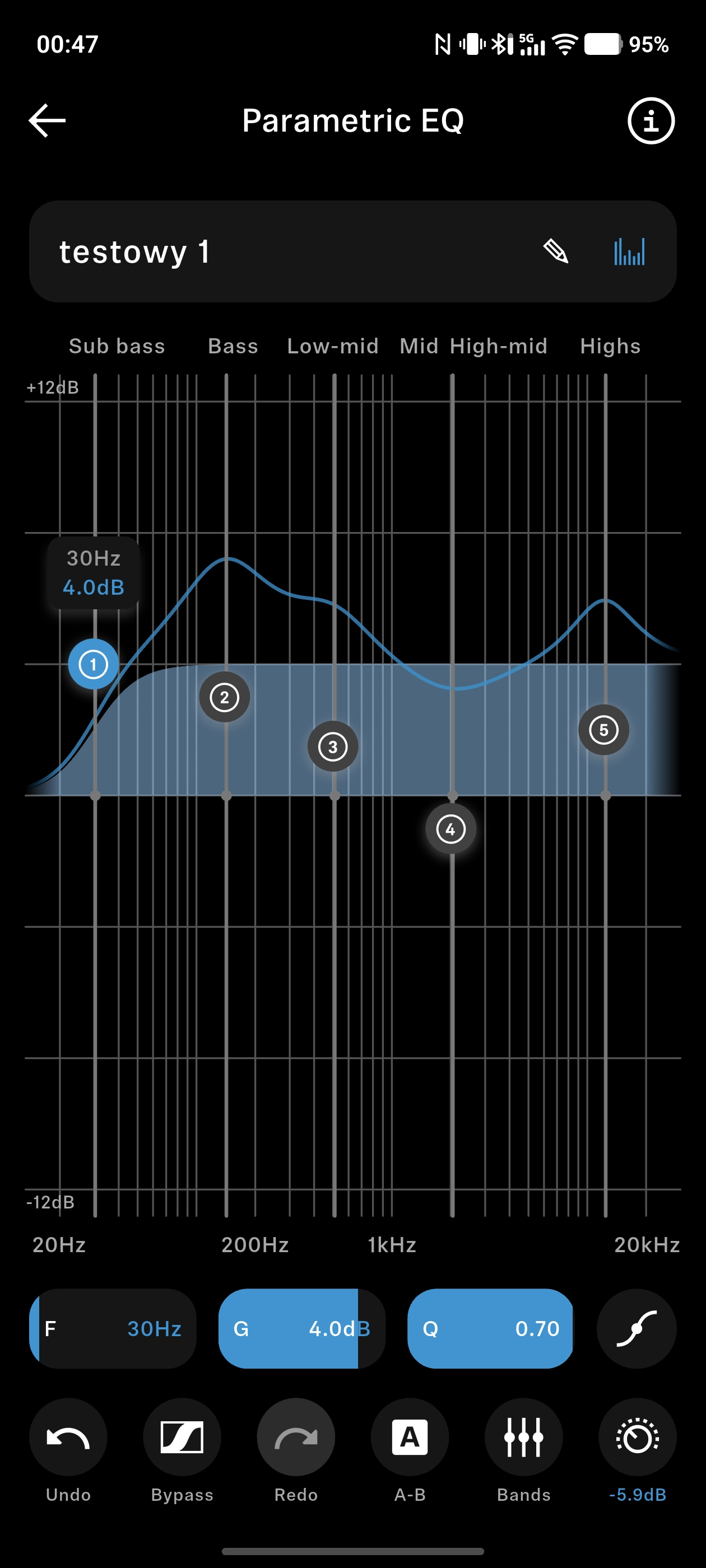The height and width of the screenshot is (1568, 706).
Task: Adjust the Q 0.70 control
Action: point(490,1328)
